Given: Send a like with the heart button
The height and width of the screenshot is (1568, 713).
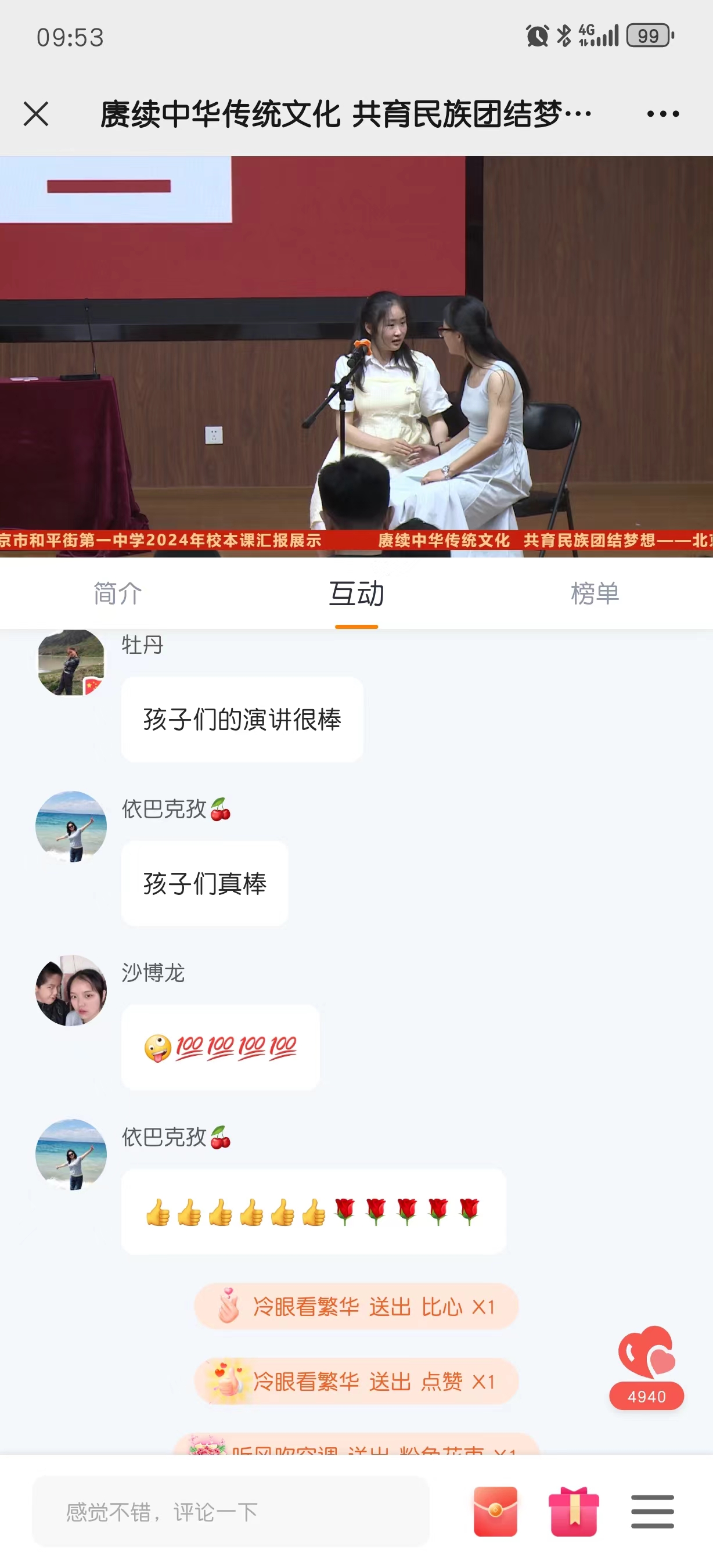Looking at the screenshot, I should pyautogui.click(x=647, y=1355).
